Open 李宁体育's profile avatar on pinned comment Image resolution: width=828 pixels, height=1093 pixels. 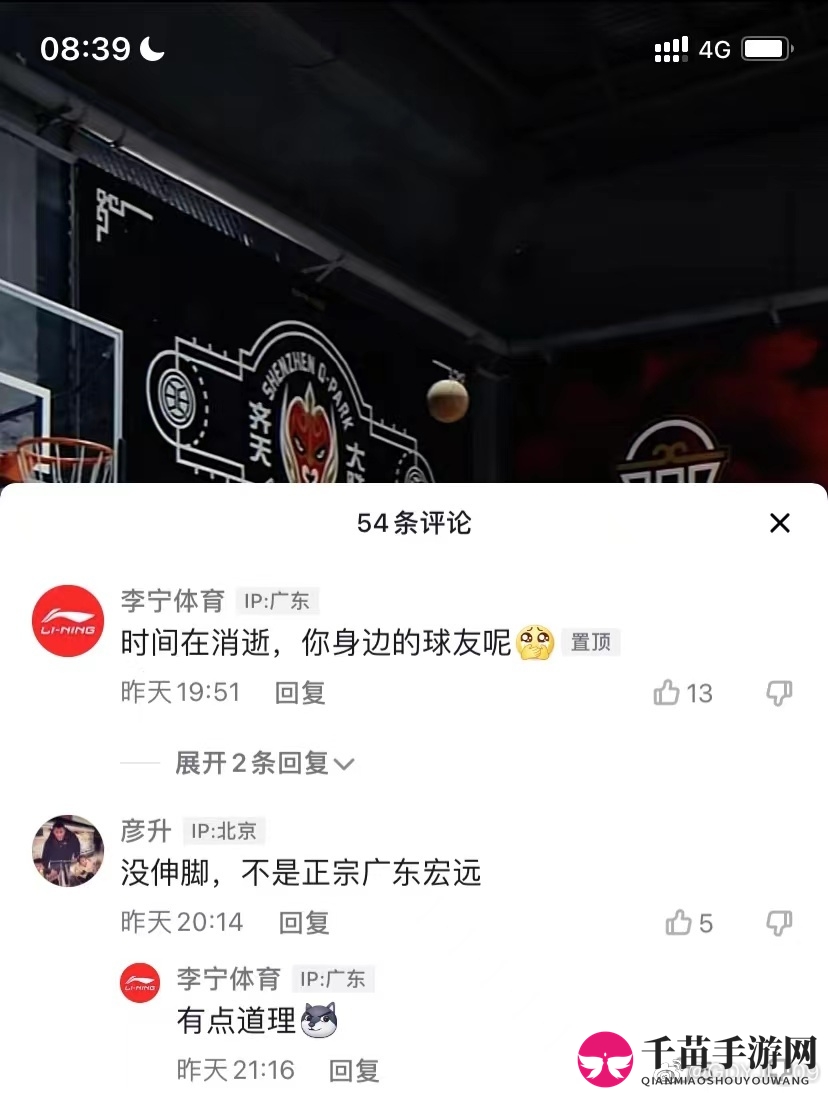coord(68,621)
